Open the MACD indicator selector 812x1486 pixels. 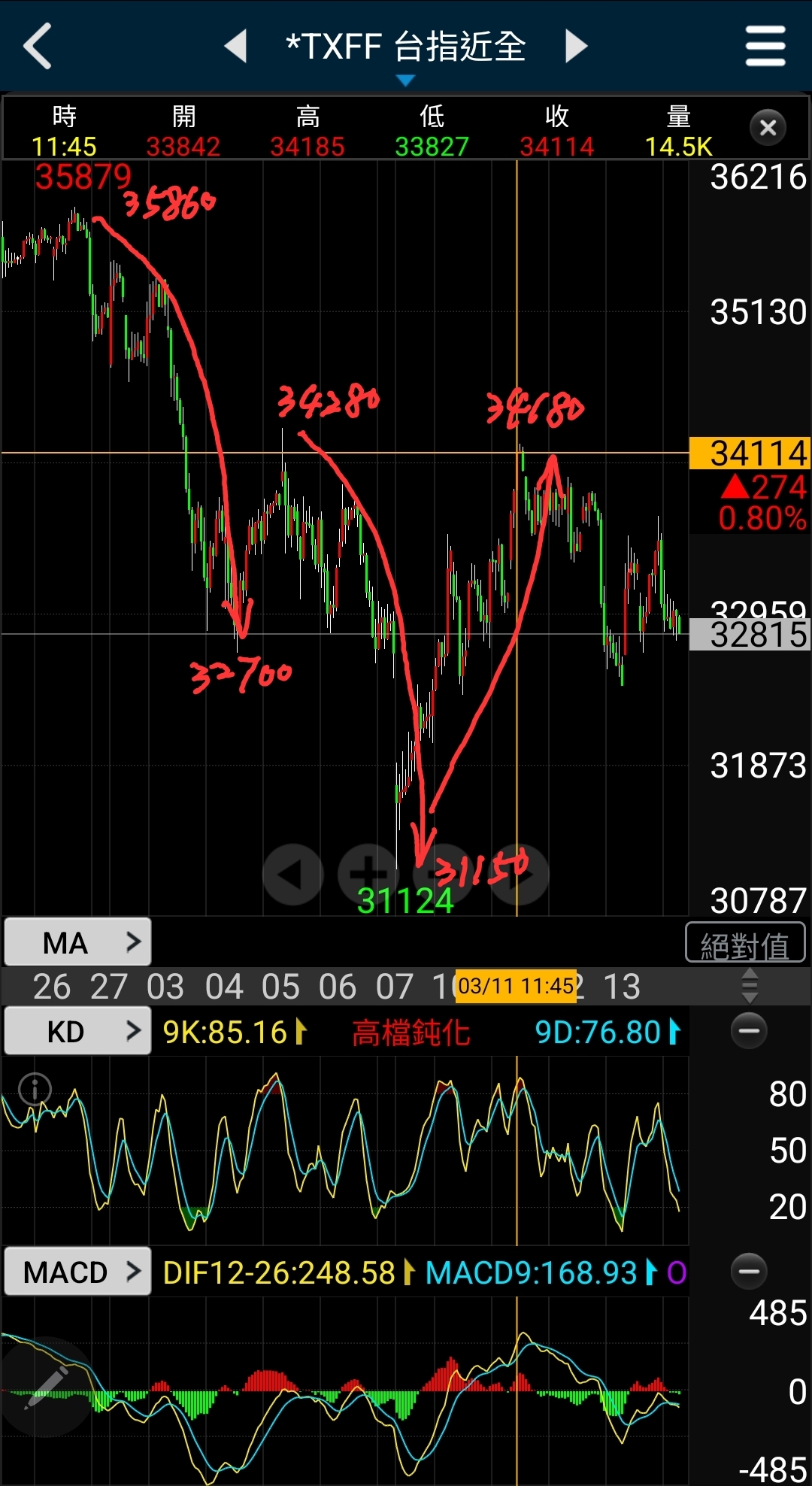(78, 1272)
